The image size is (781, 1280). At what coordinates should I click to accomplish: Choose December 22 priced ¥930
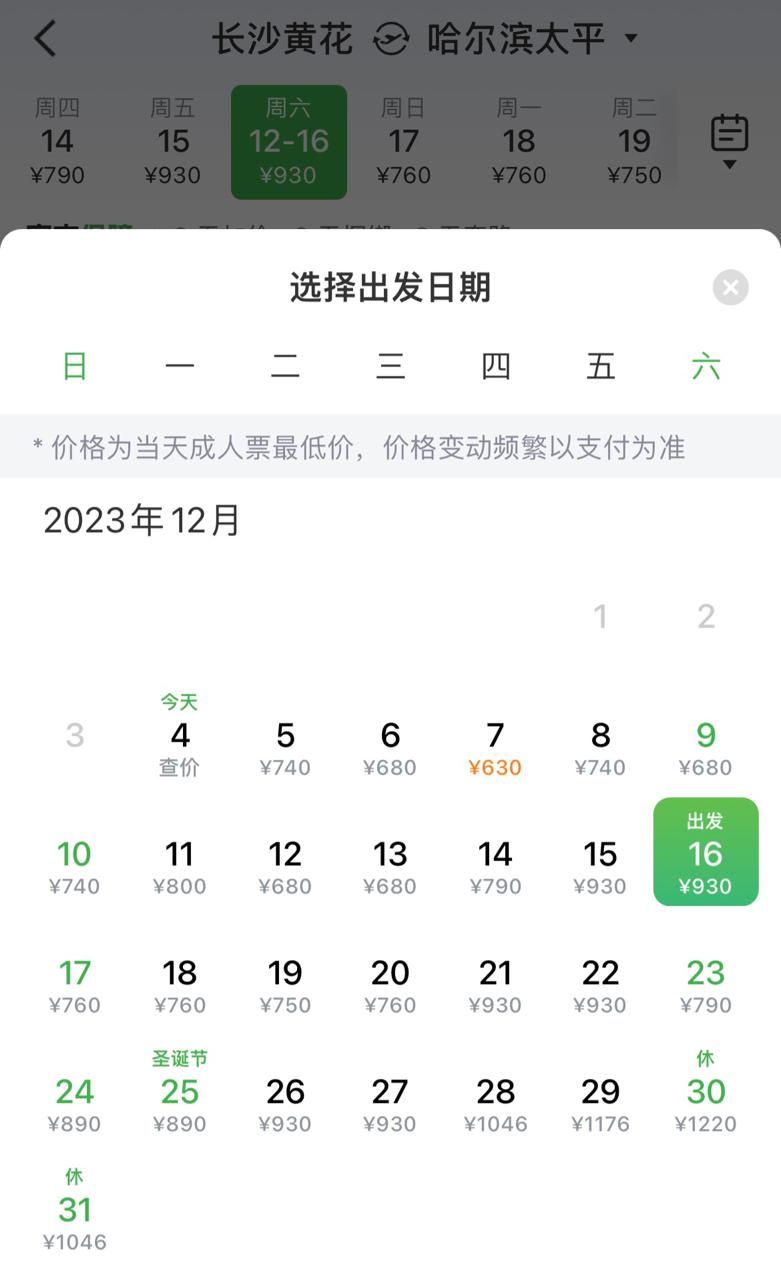[600, 986]
